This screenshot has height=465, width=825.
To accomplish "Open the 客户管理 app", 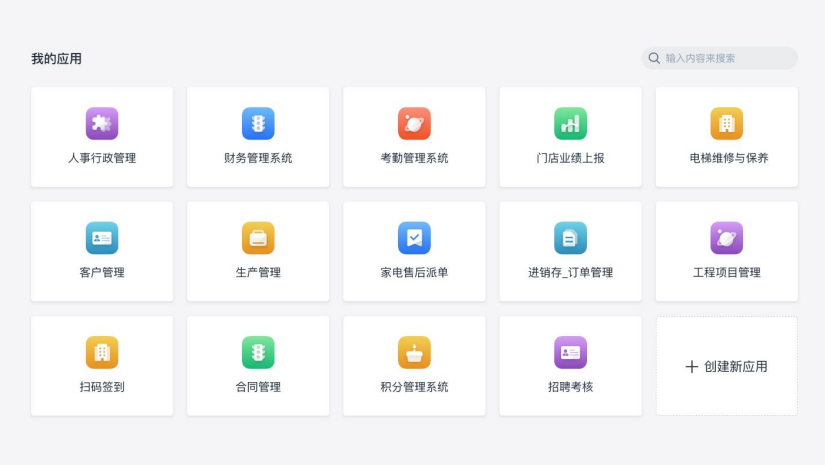I will (102, 251).
